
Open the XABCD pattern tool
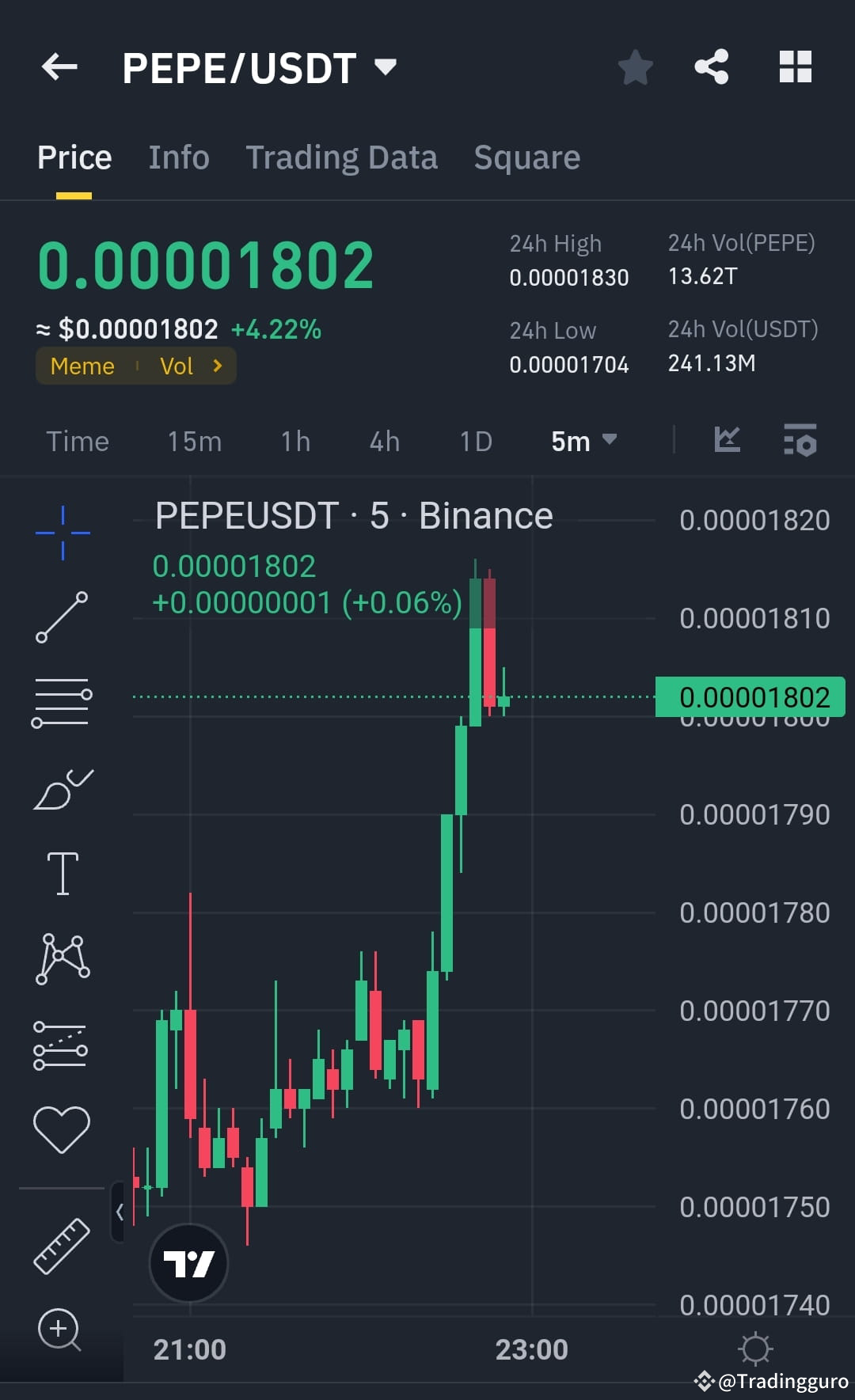[62, 958]
